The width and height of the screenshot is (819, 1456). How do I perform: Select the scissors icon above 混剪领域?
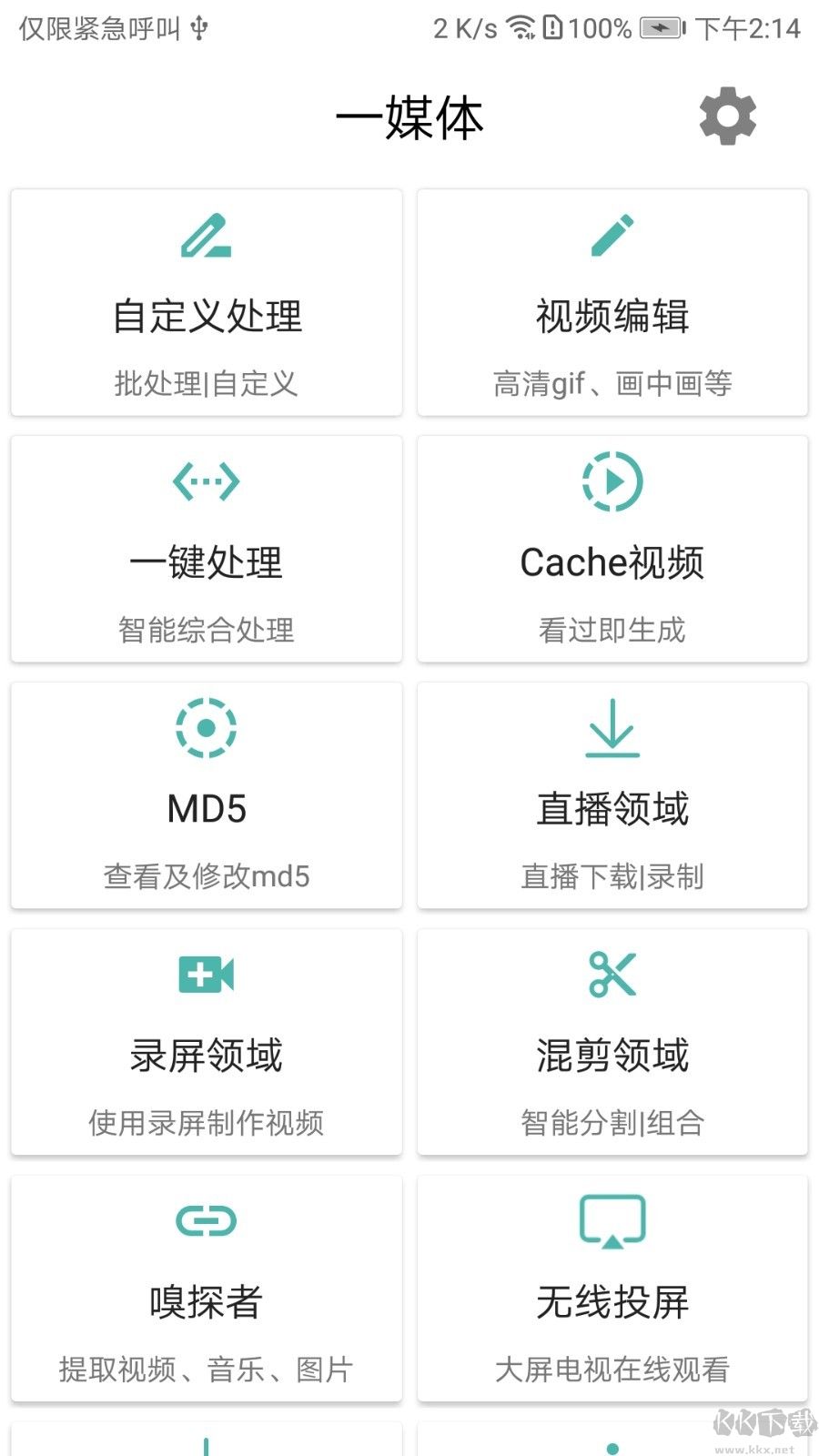coord(612,976)
